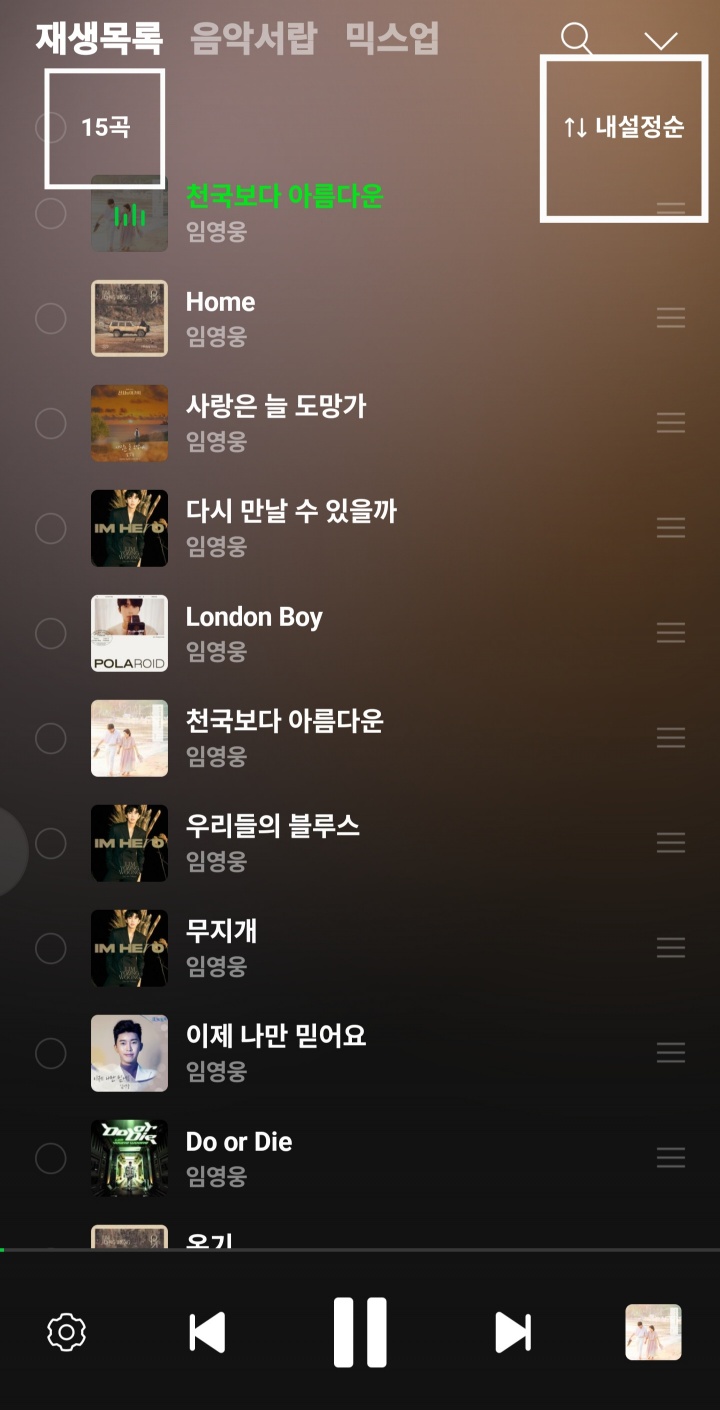
Task: Play the song Home
Action: tap(220, 302)
